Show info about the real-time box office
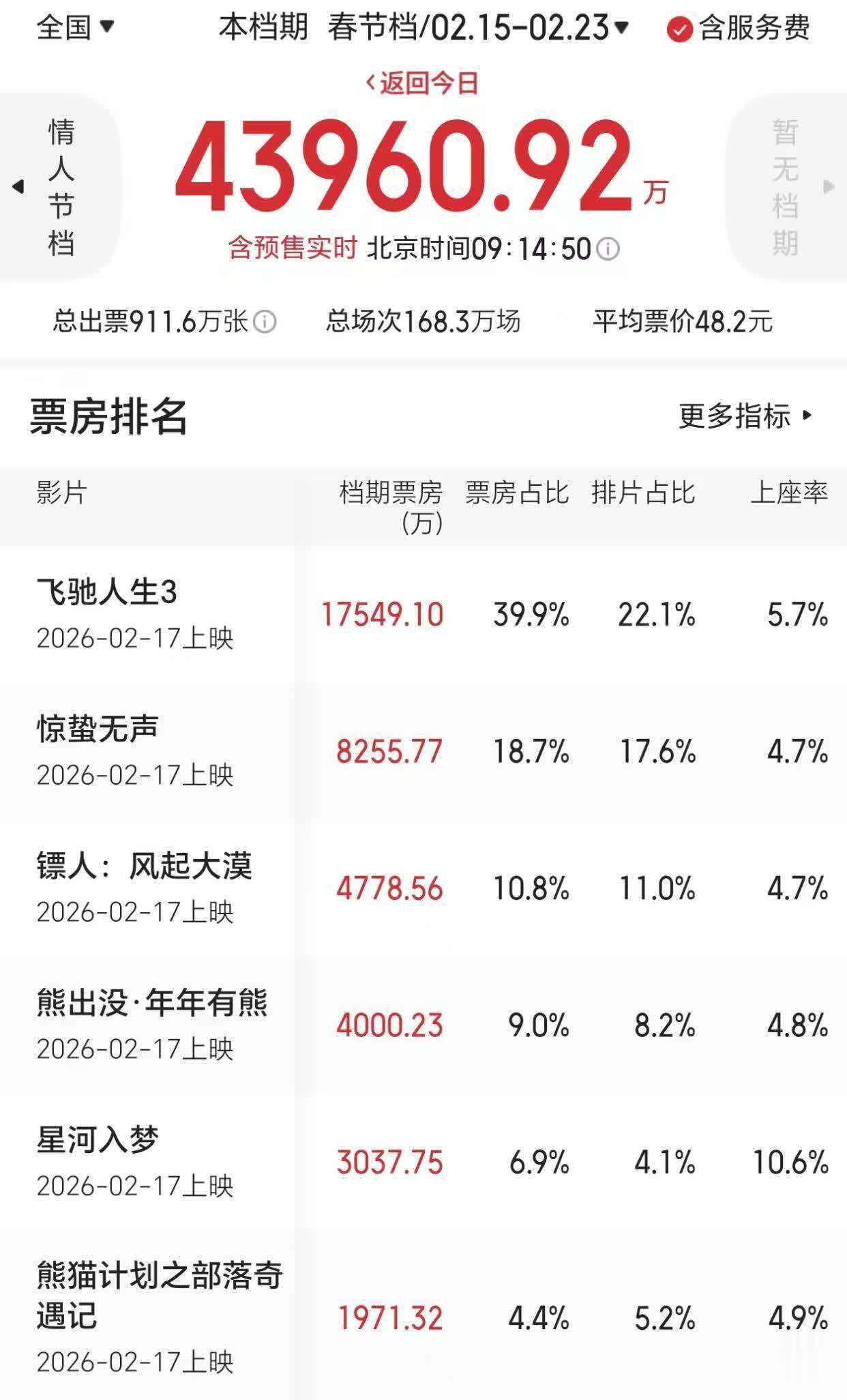This screenshot has height=1400, width=847. pos(608,249)
